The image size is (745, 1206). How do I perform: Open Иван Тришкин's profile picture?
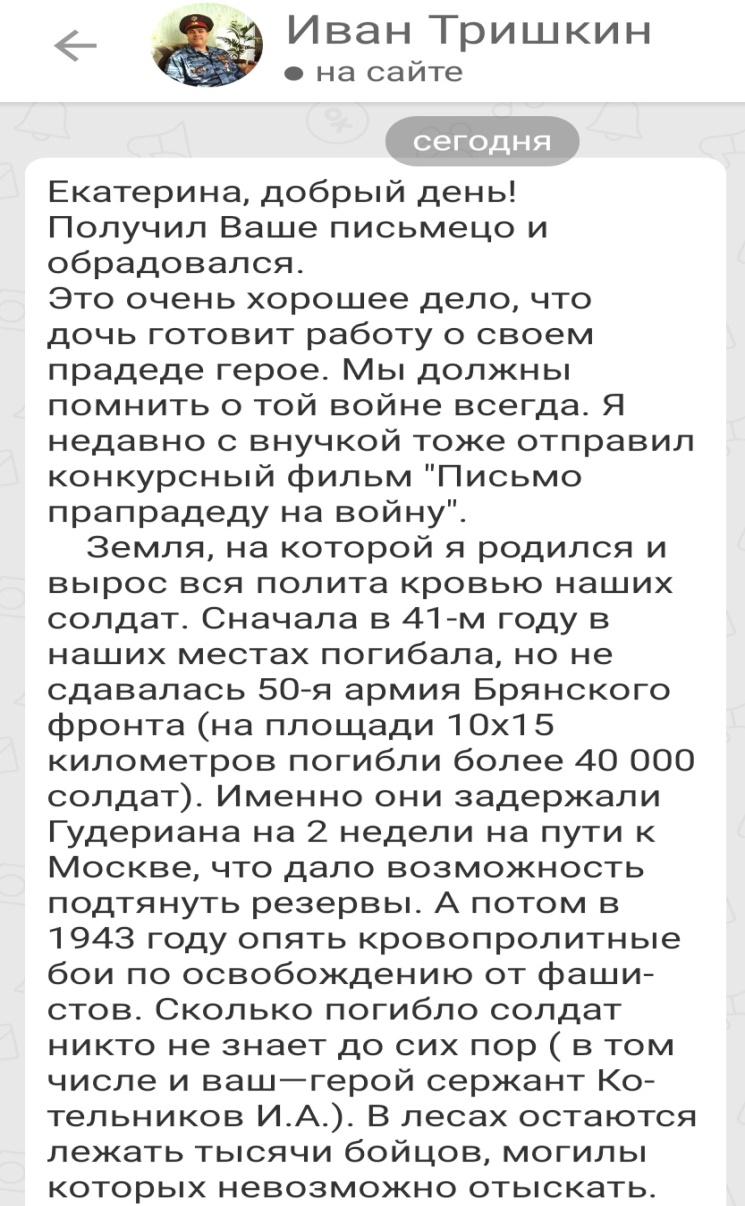pyautogui.click(x=207, y=45)
